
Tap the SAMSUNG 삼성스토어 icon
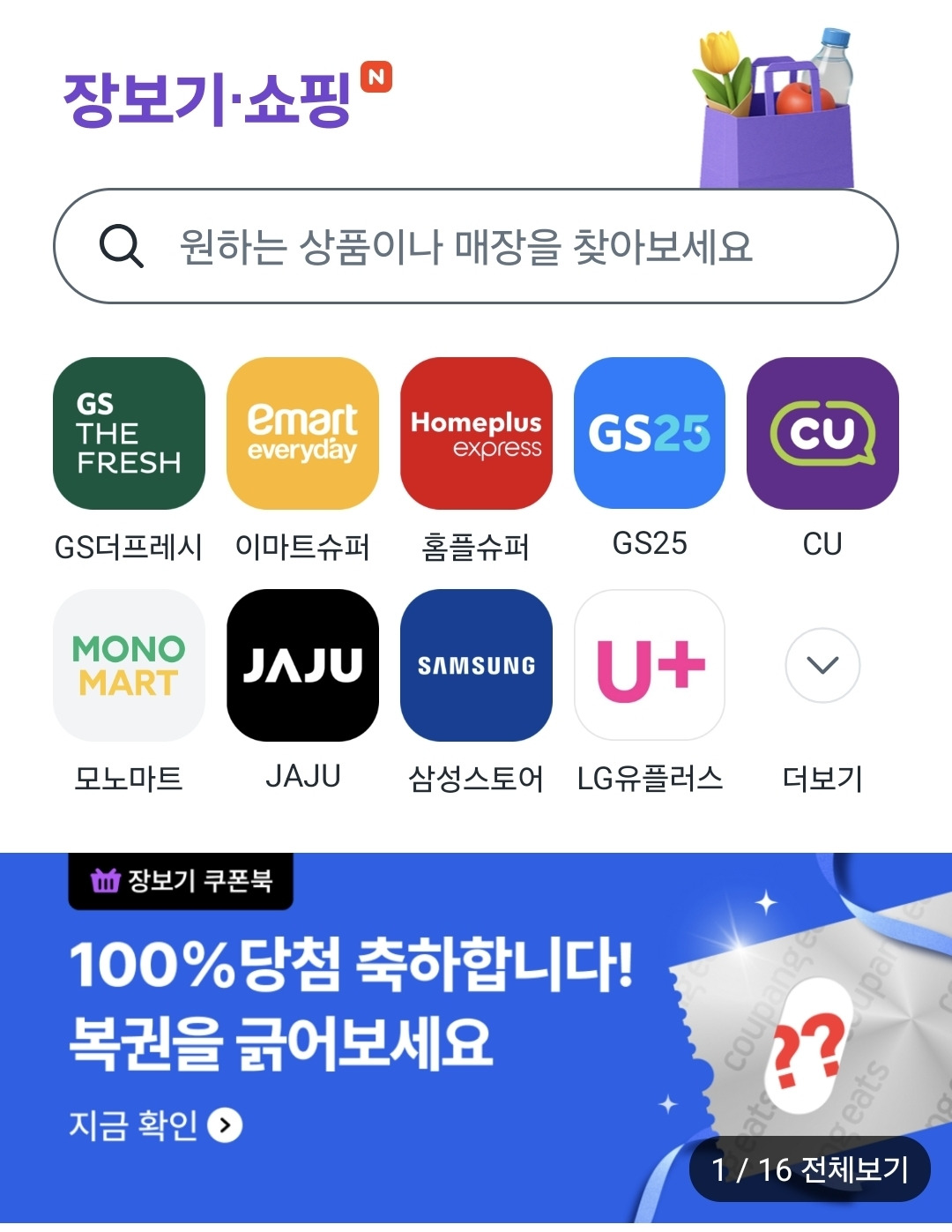475,666
